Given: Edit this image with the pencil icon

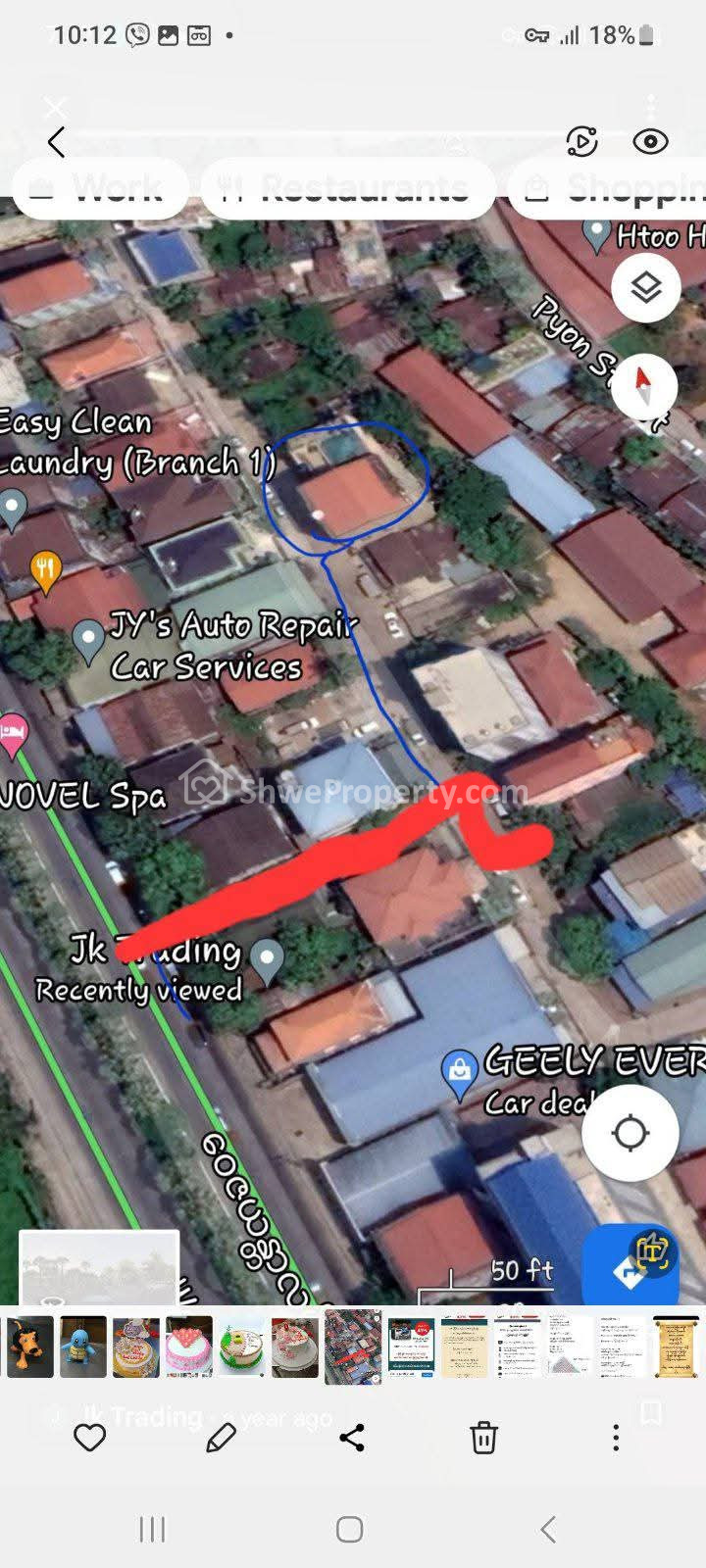Looking at the screenshot, I should [x=221, y=1439].
